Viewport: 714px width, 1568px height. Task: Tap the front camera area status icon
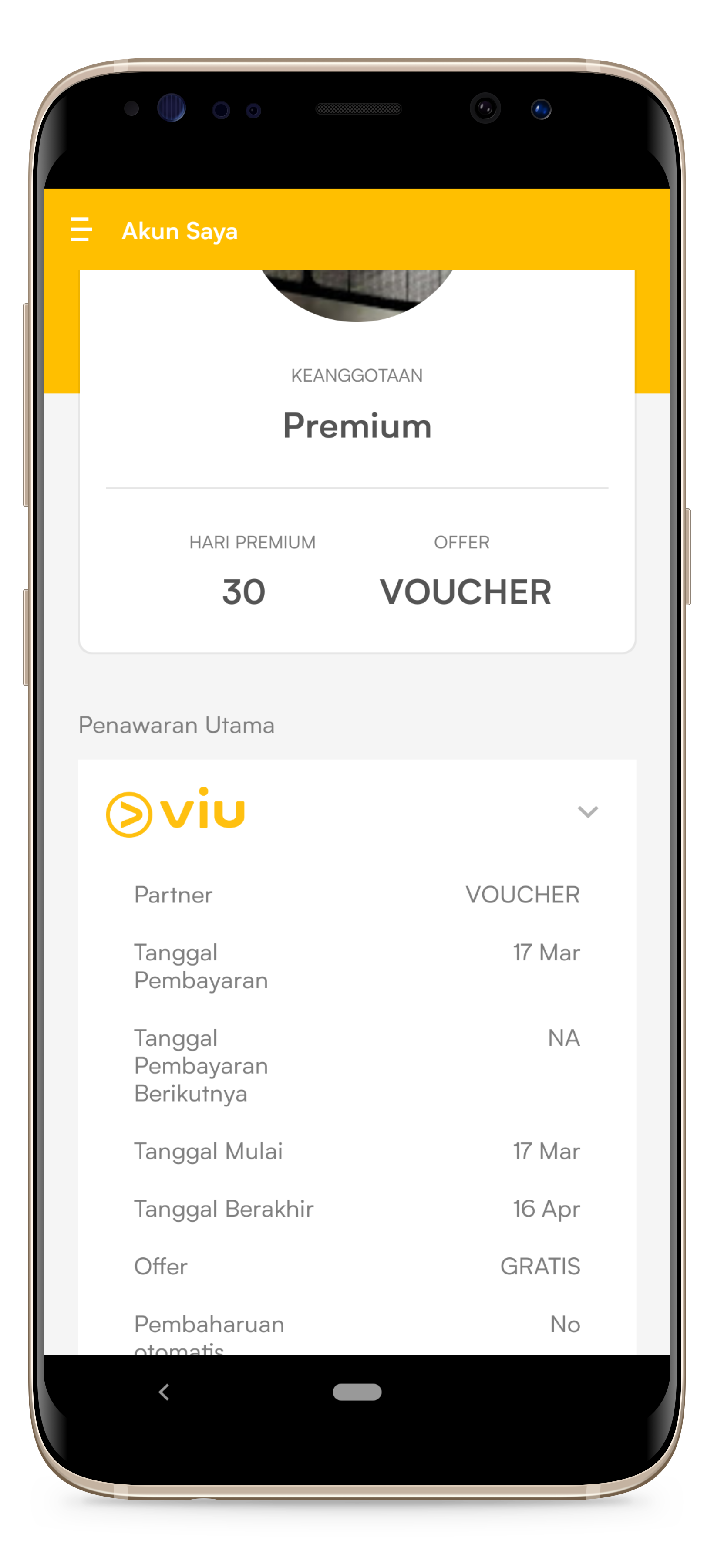point(485,108)
